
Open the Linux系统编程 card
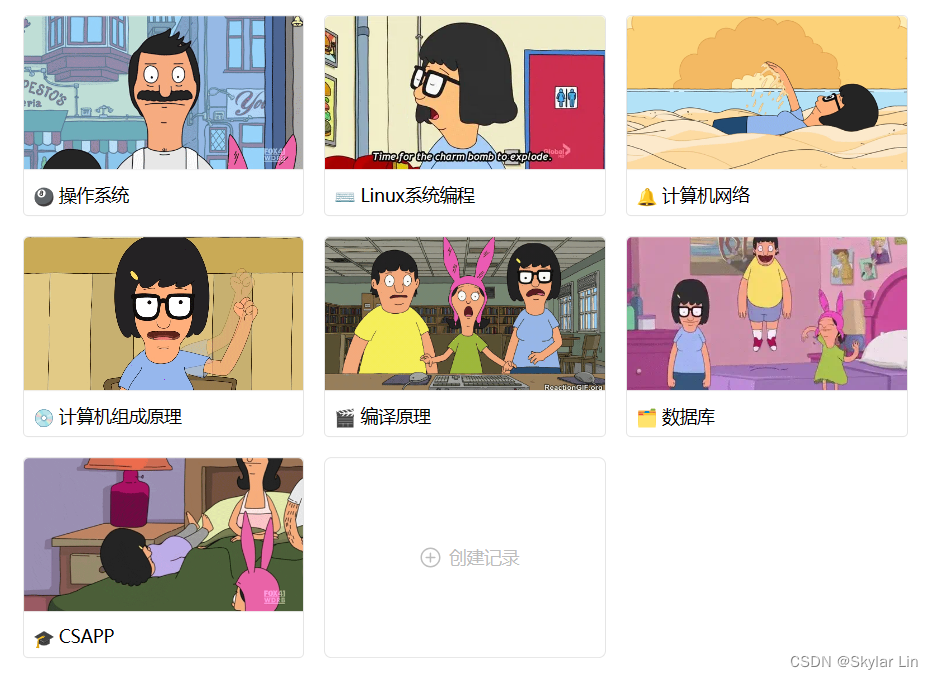tap(465, 115)
